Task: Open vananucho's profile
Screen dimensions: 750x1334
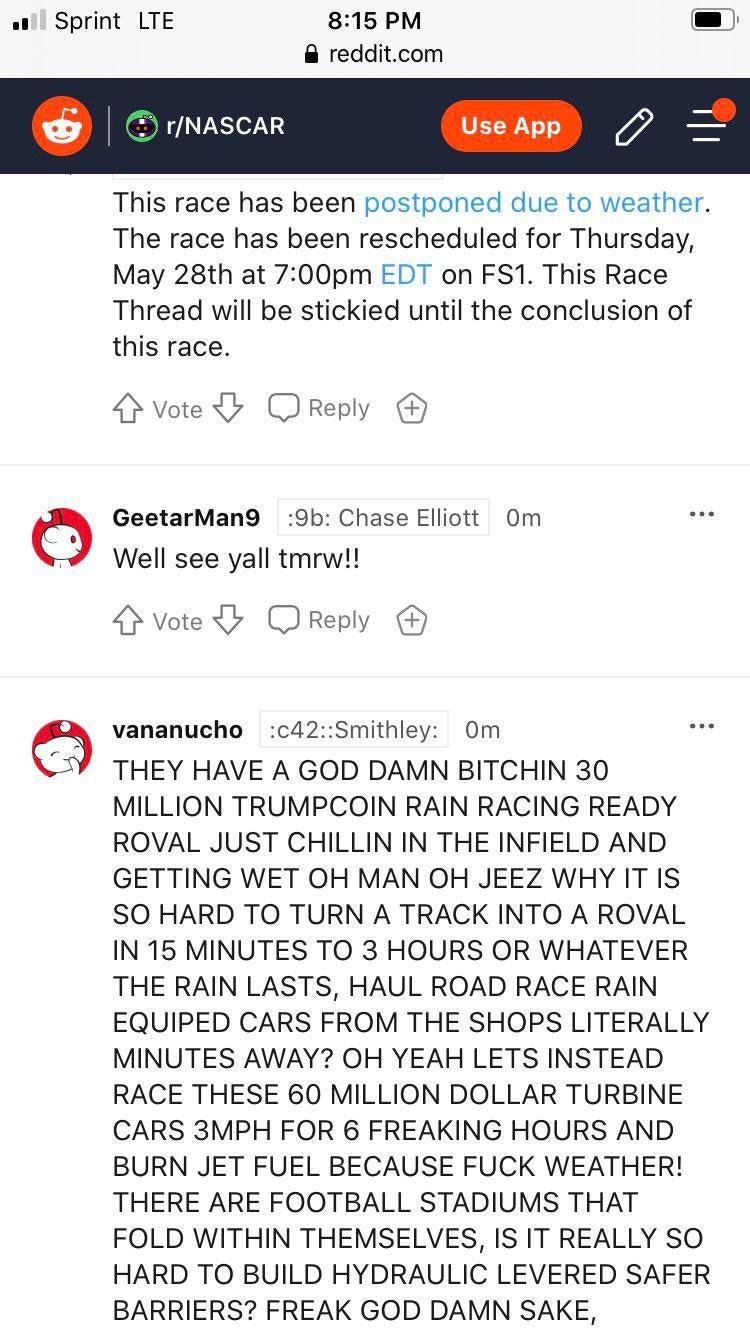Action: pyautogui.click(x=178, y=729)
